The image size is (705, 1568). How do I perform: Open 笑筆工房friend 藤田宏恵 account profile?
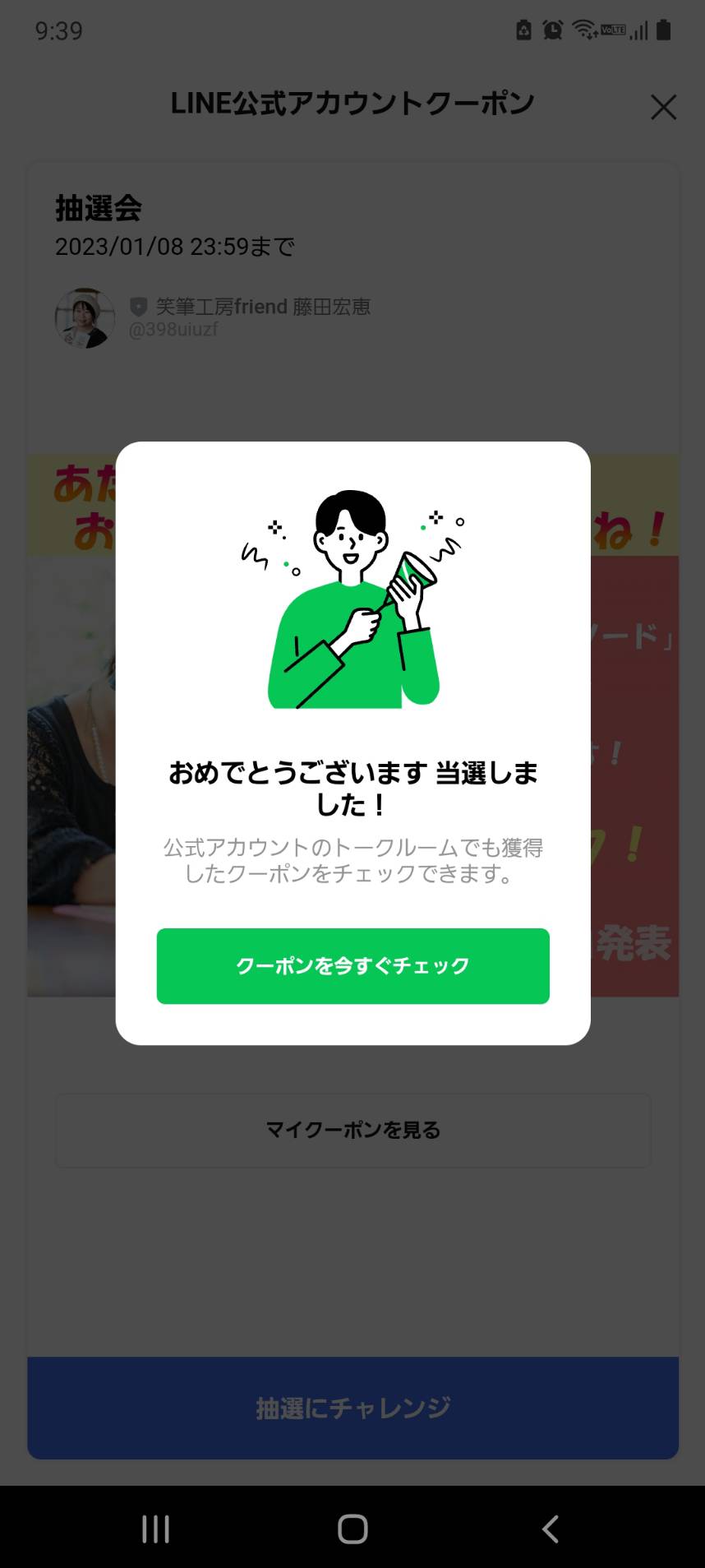214,317
